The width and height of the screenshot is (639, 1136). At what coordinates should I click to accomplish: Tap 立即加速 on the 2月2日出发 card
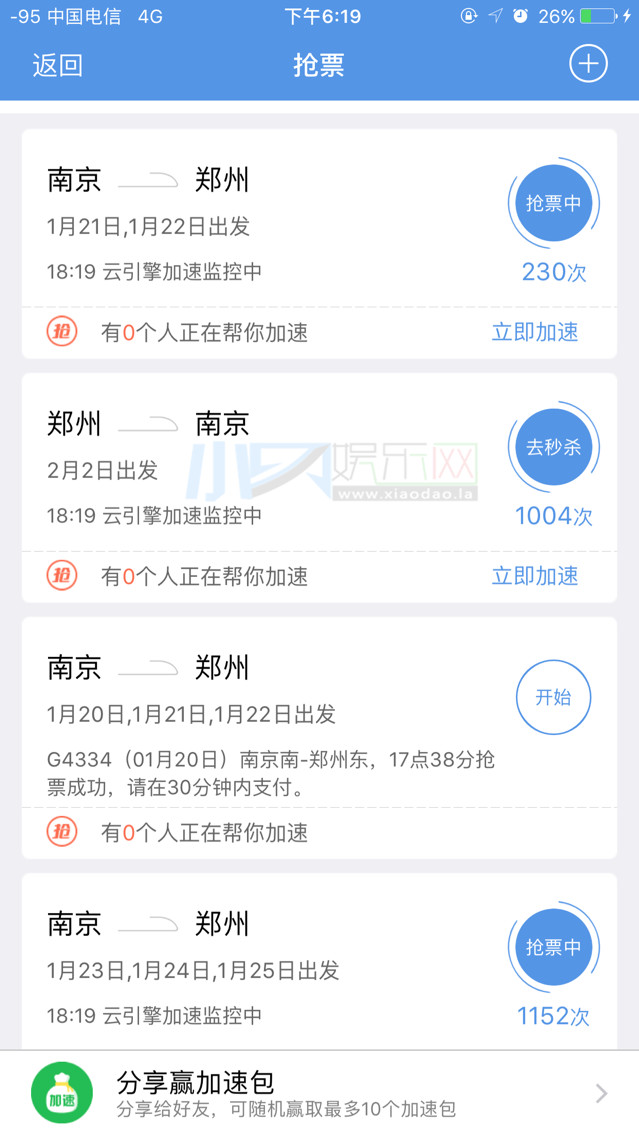coord(535,576)
